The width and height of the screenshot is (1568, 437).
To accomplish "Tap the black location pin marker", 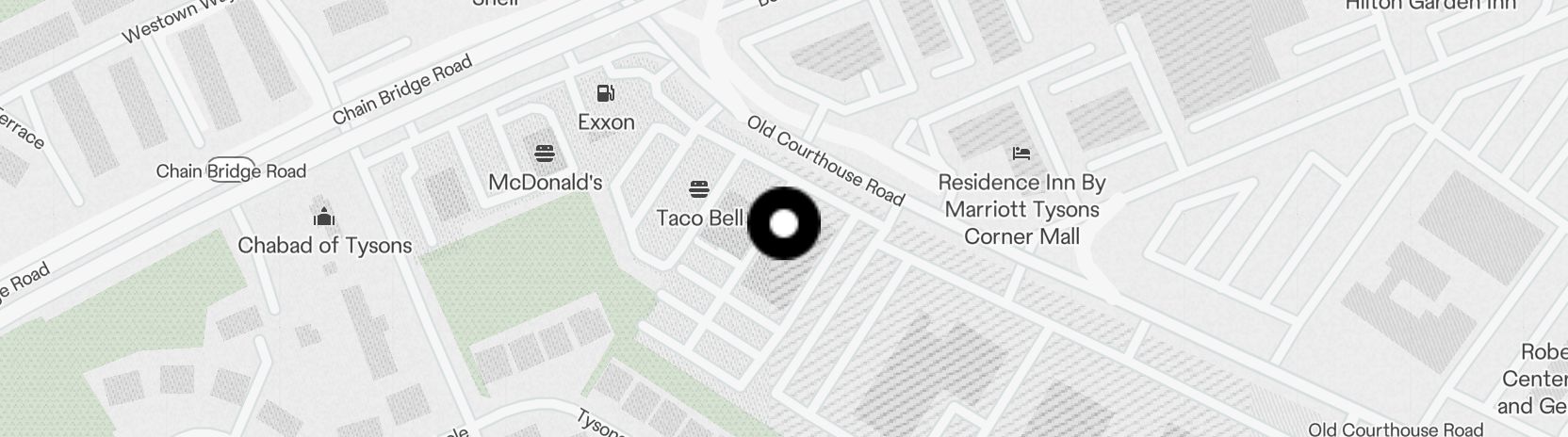I will coord(784,223).
